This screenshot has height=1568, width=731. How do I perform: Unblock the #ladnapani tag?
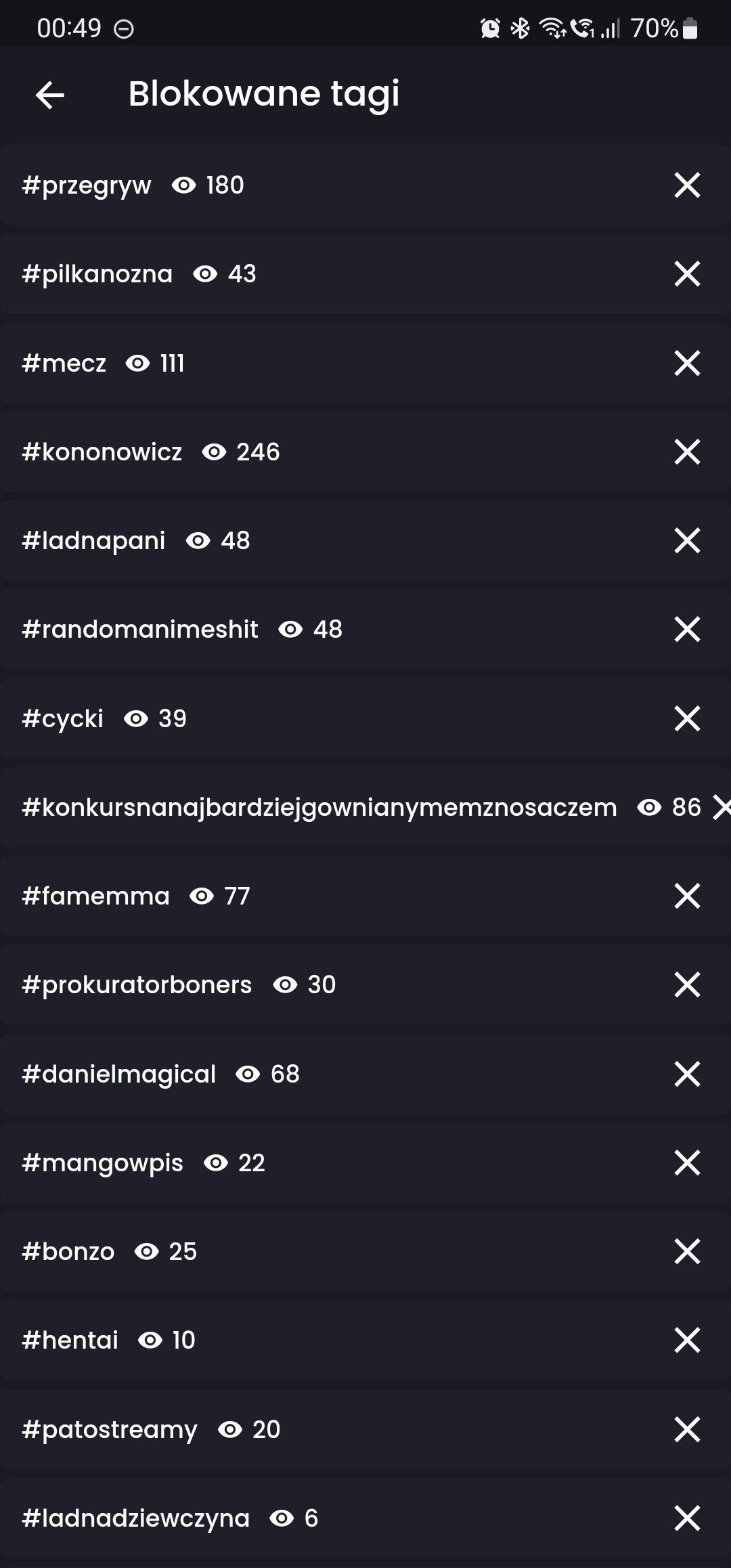point(687,540)
